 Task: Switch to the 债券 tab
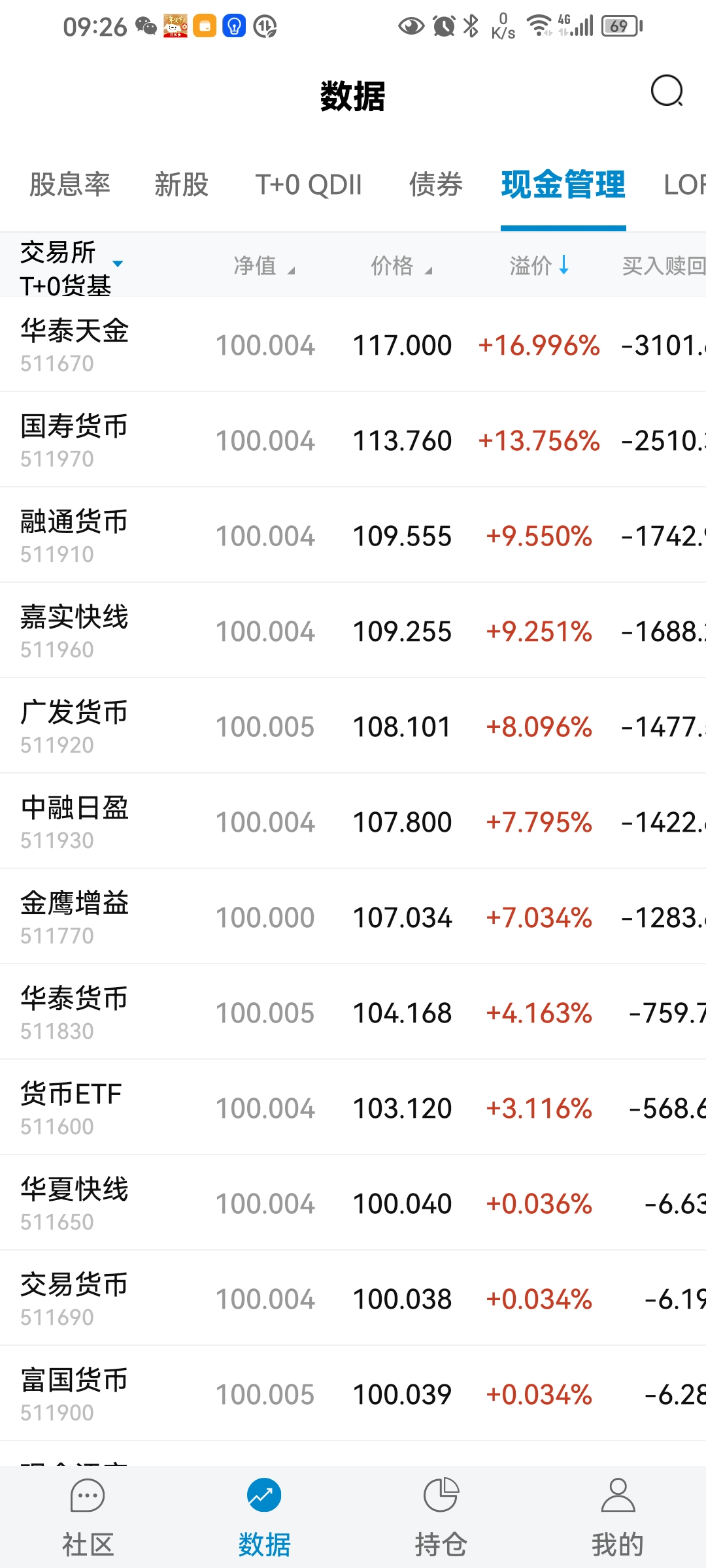click(435, 185)
